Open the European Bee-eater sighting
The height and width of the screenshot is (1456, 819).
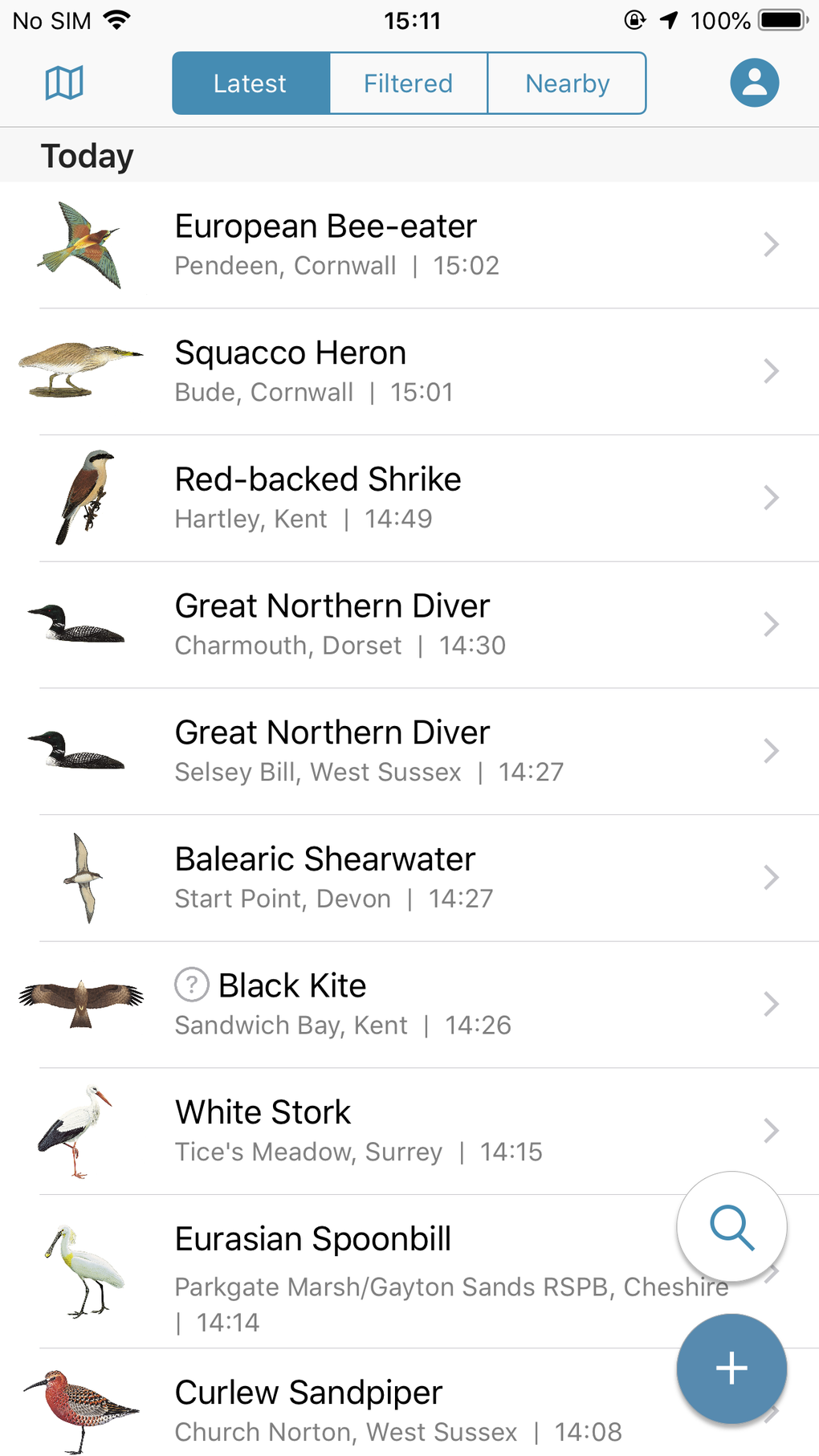[x=409, y=245]
